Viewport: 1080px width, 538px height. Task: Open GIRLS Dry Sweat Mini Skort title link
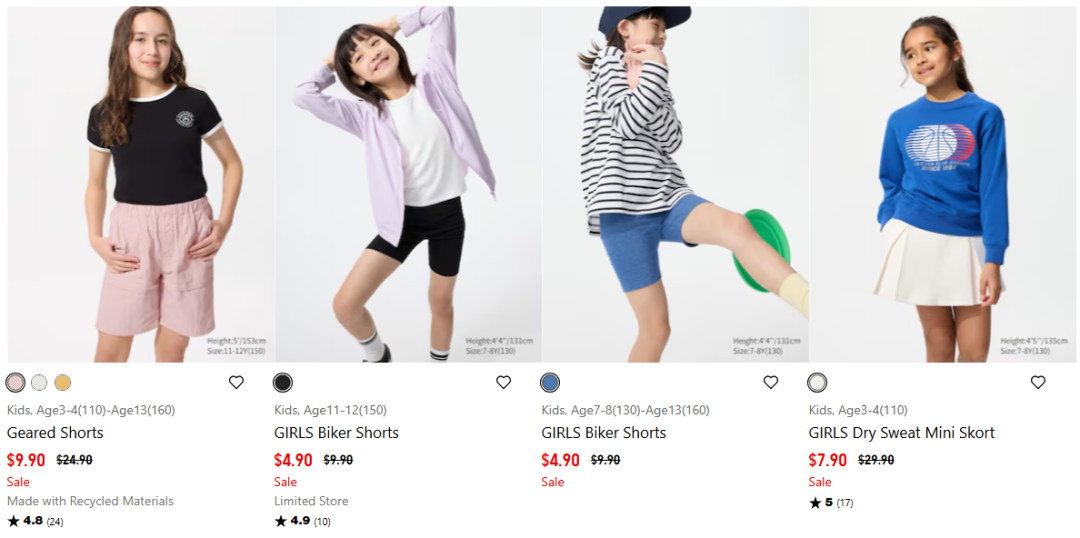click(x=901, y=433)
